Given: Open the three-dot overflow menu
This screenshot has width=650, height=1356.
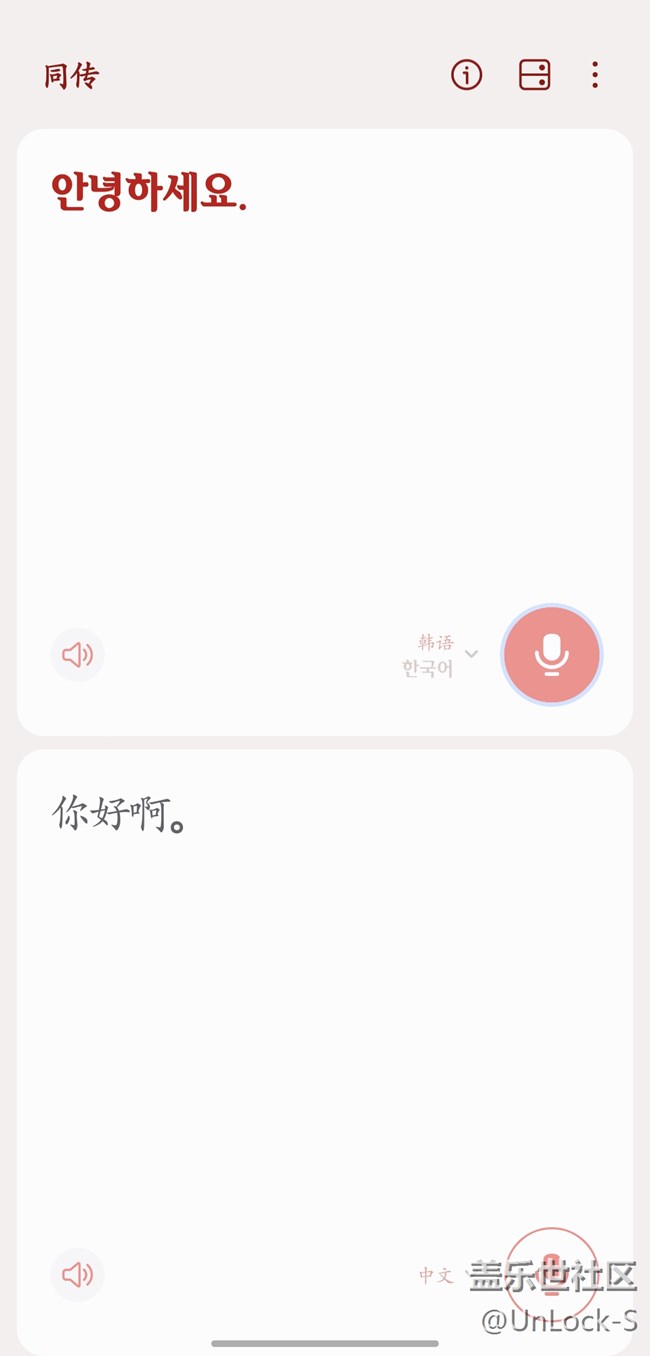Looking at the screenshot, I should [595, 75].
